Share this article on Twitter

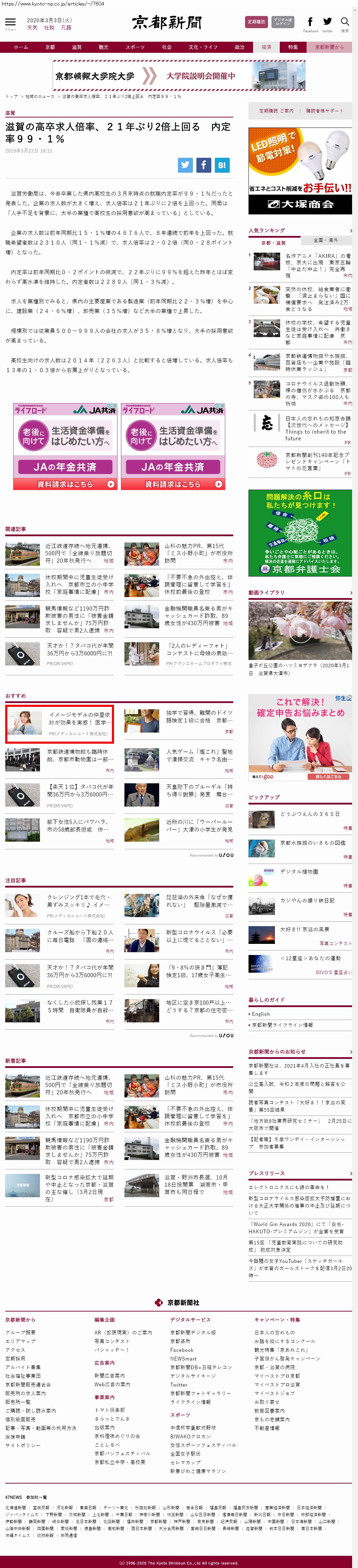tap(185, 164)
